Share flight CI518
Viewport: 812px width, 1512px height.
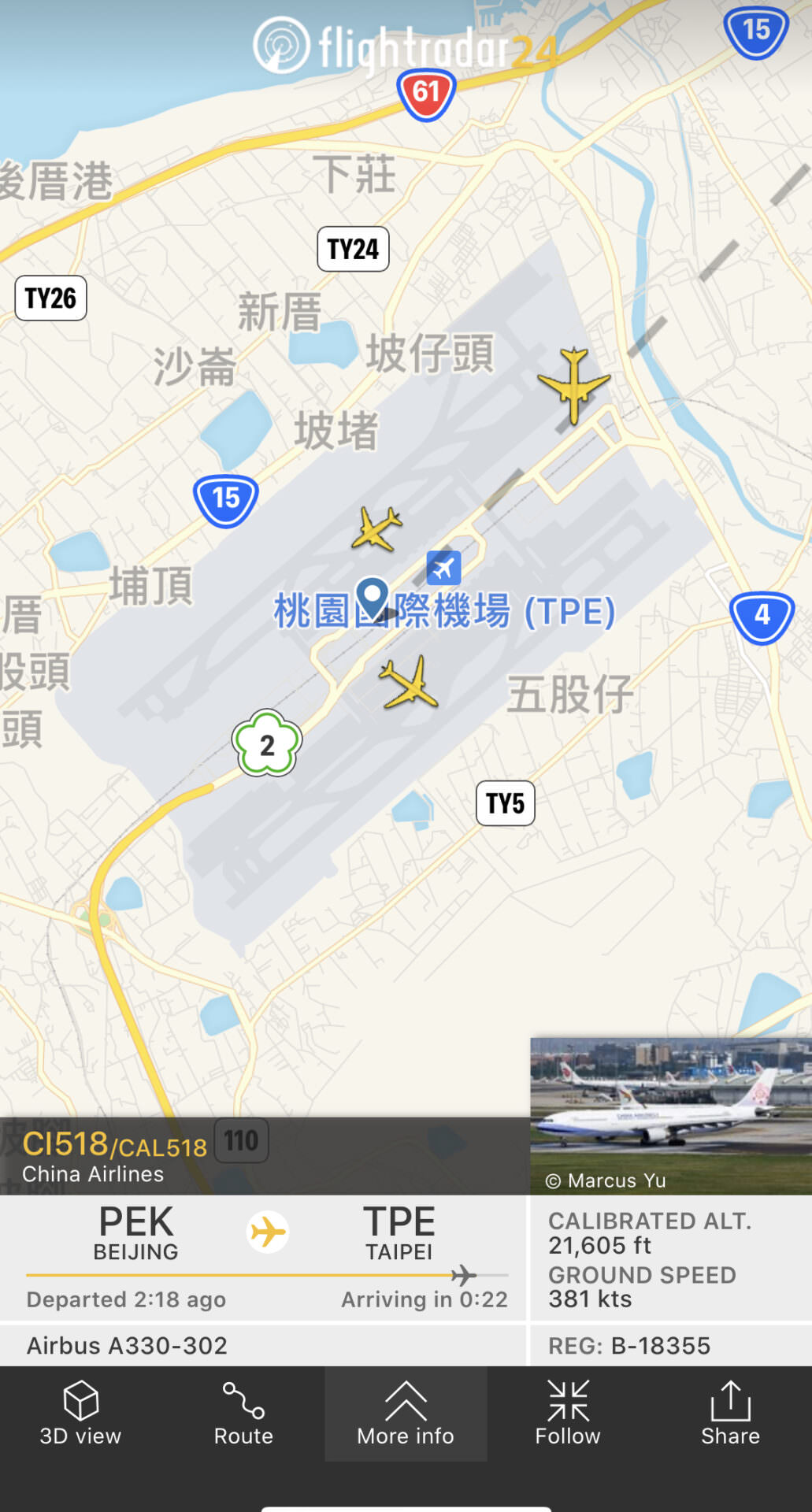(730, 1414)
